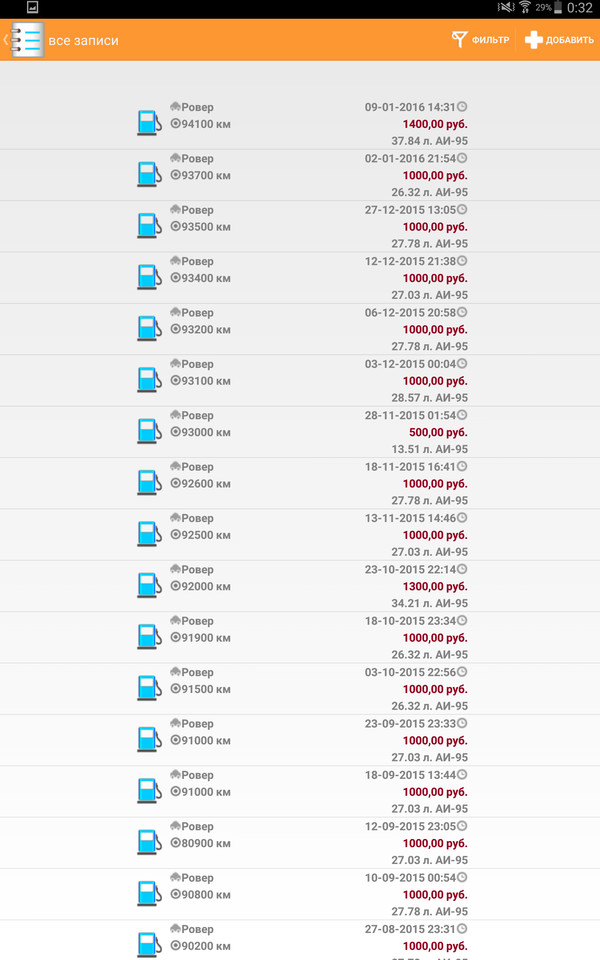Open the 18-11-2015 16:41 record
The width and height of the screenshot is (600, 960).
[300, 484]
